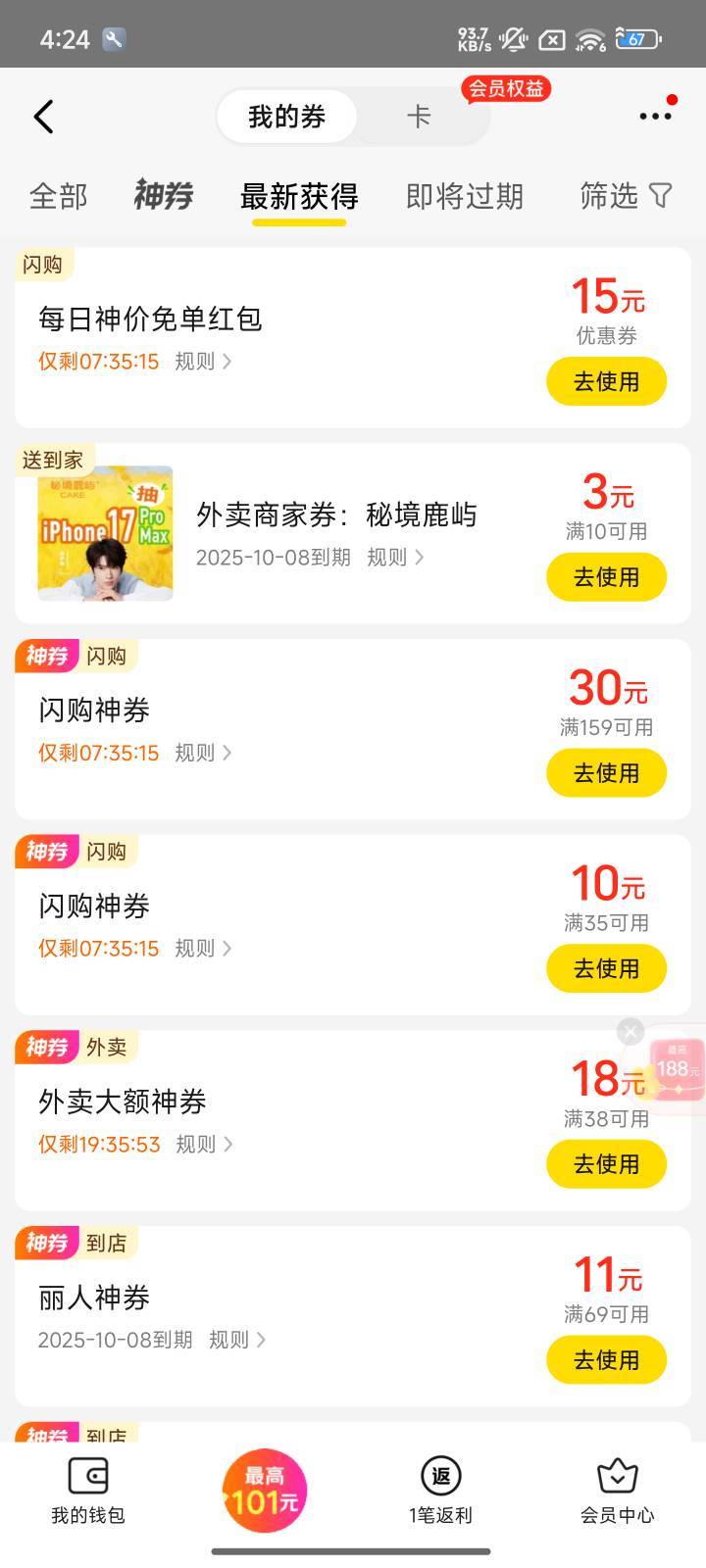View rules for 外卖大额神券
Screen dimensions: 706x1568
tap(204, 1145)
